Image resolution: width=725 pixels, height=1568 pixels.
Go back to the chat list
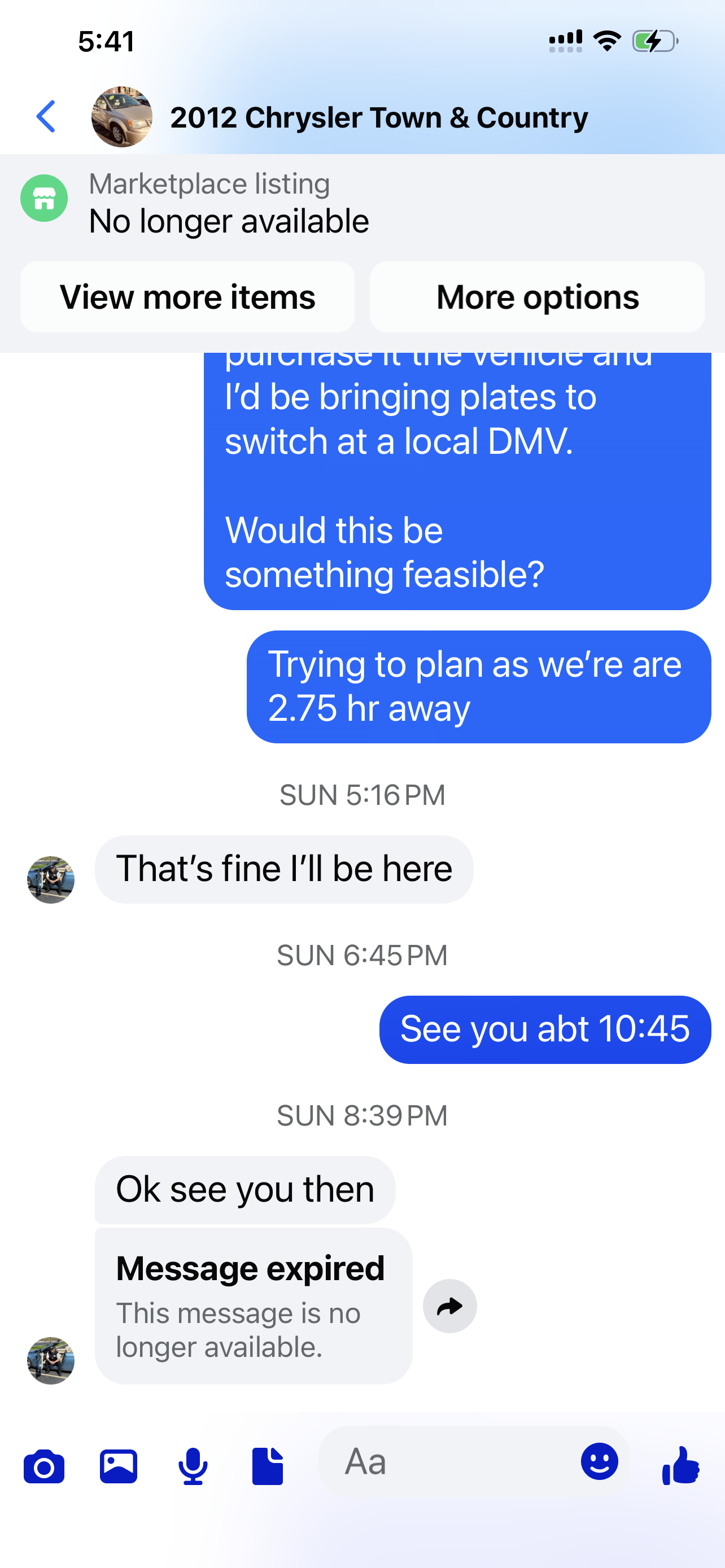tap(46, 117)
